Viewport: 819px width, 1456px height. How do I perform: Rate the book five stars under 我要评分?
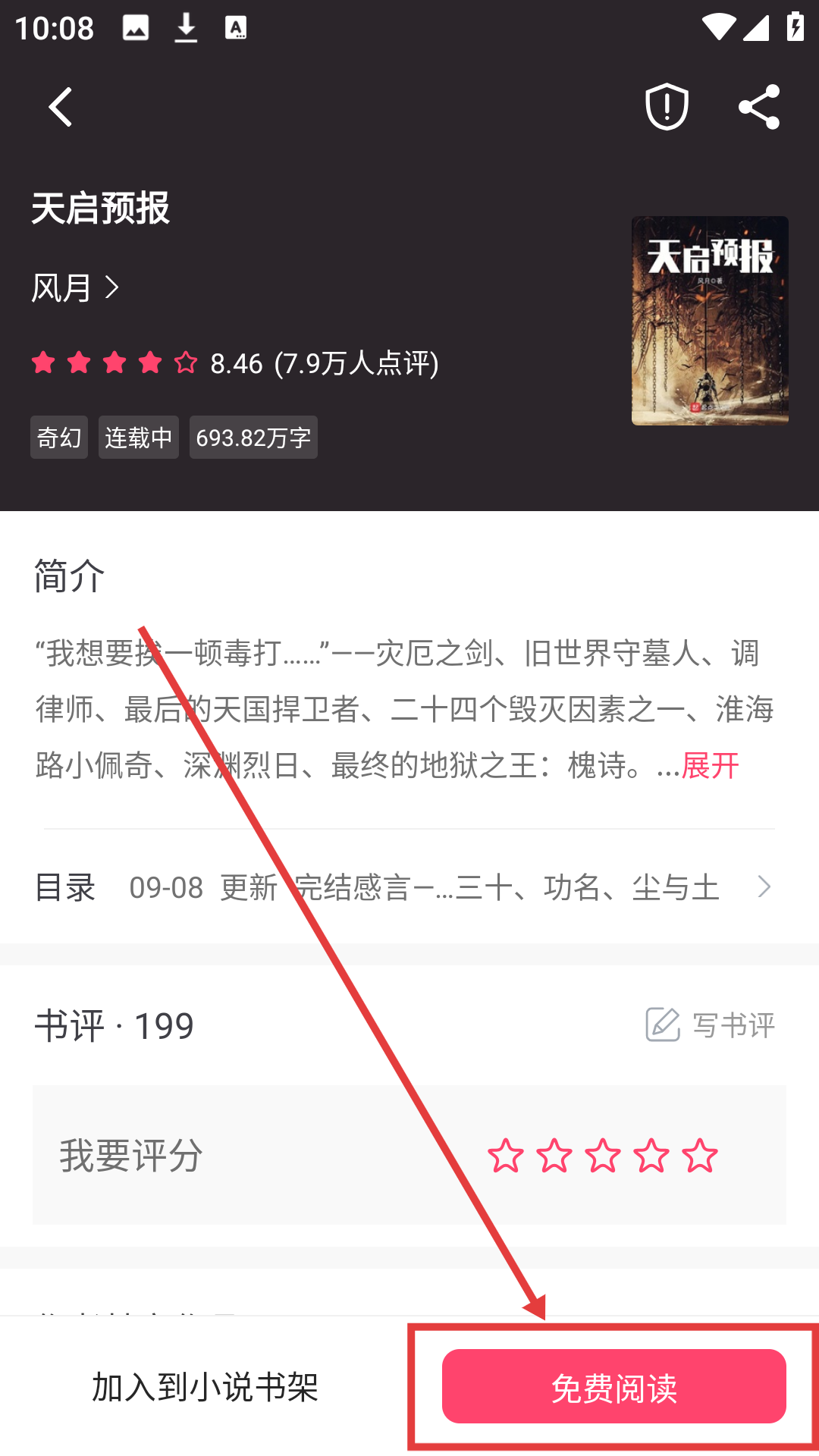click(x=699, y=1156)
